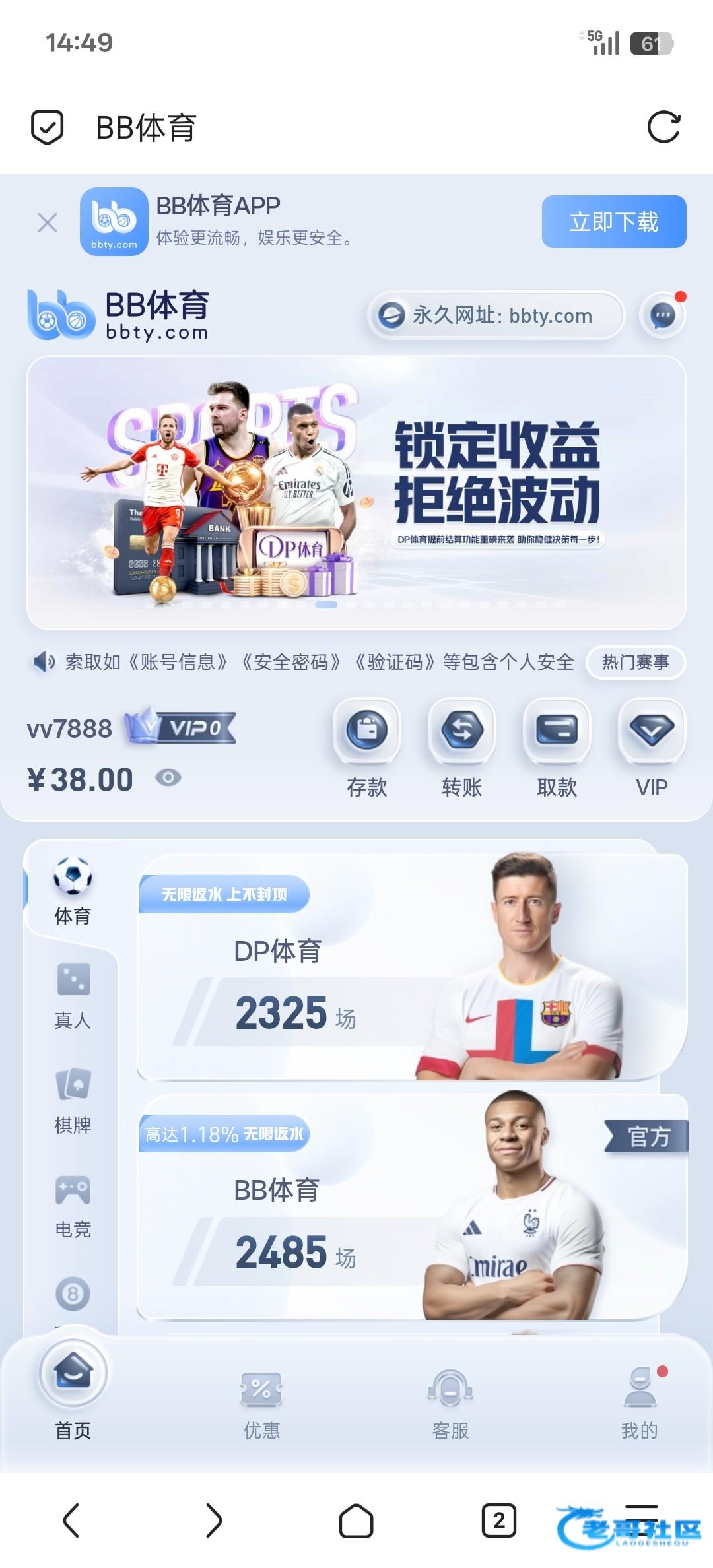713x1568 pixels.
Task: Open the 锁定收益 拒绝波动 promo banner
Action: (356, 492)
